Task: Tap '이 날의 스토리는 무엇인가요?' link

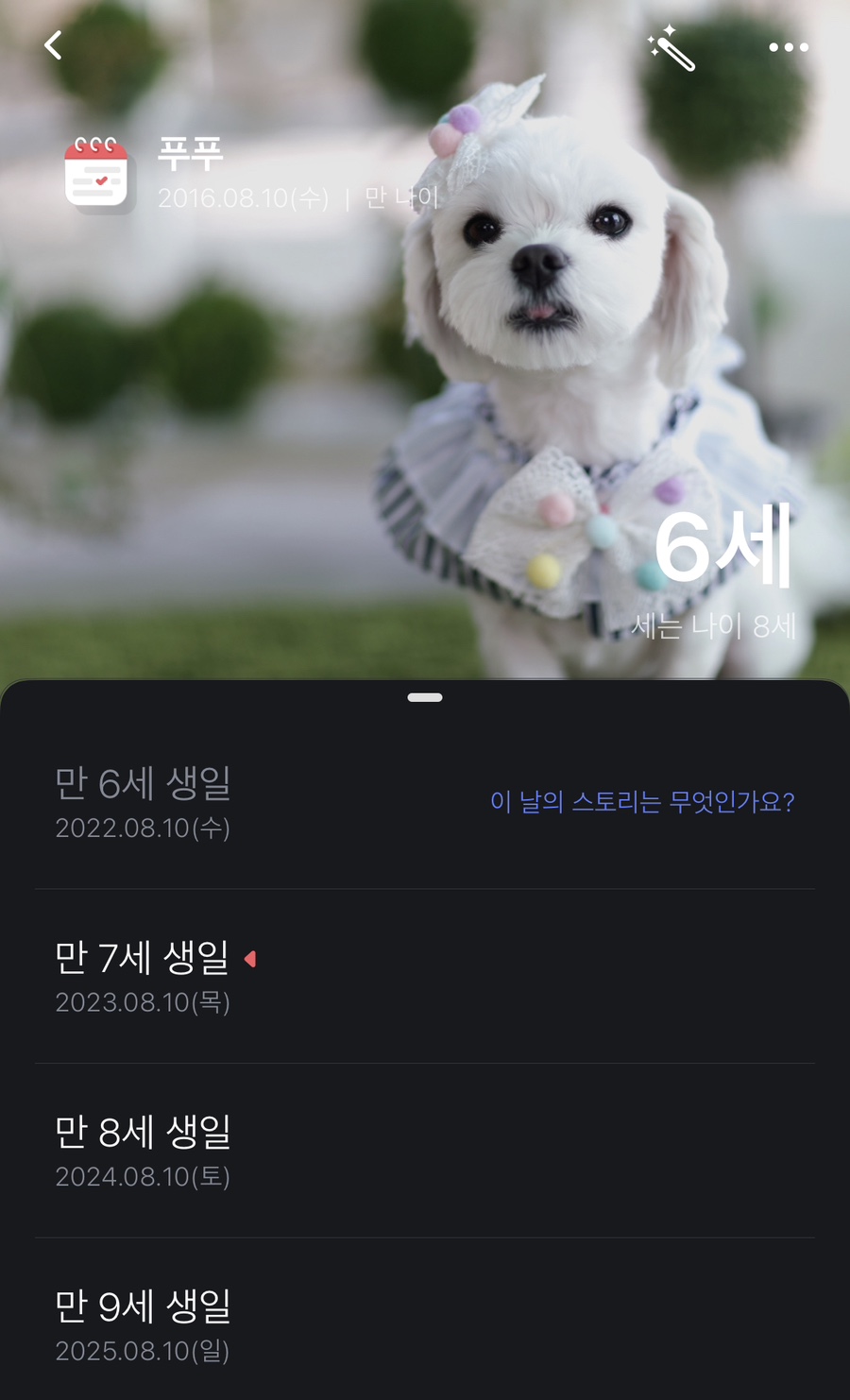Action: coord(642,802)
